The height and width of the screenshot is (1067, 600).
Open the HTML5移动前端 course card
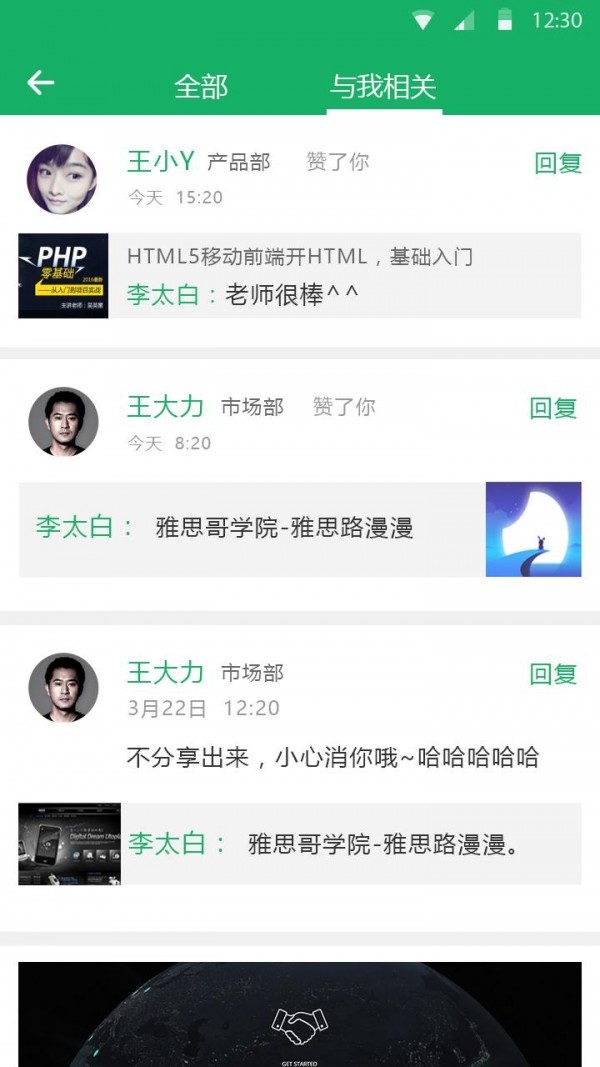300,276
